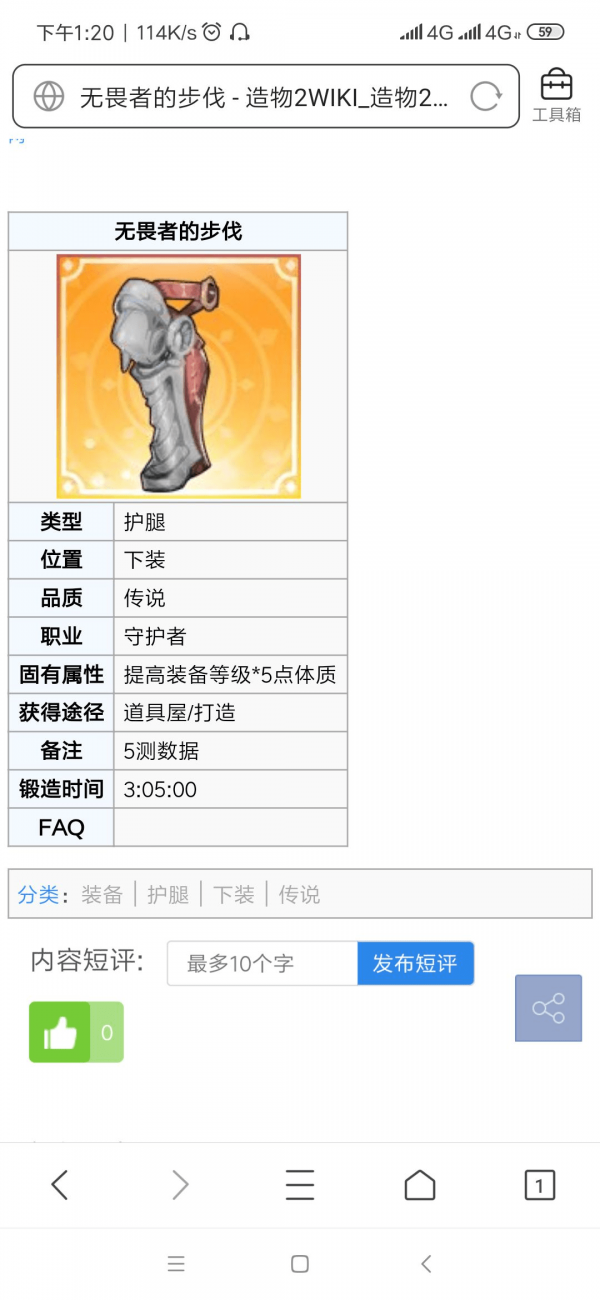Open the 分类 categories link

(x=38, y=894)
